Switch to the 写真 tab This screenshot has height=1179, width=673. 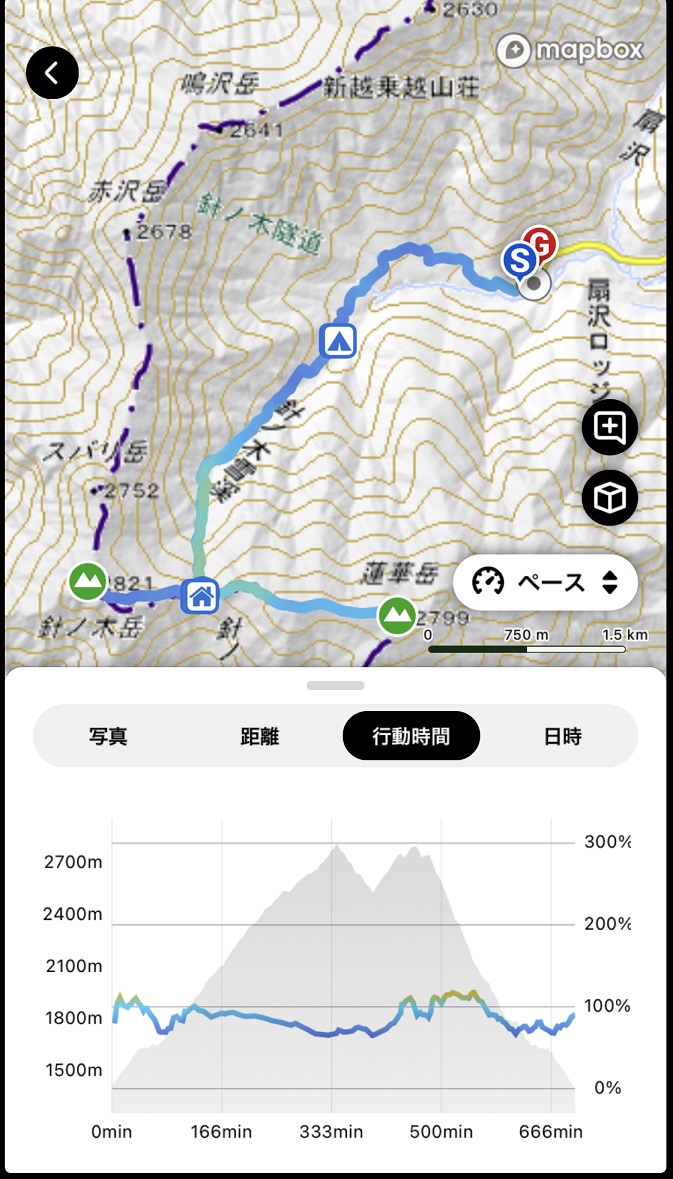pyautogui.click(x=107, y=737)
